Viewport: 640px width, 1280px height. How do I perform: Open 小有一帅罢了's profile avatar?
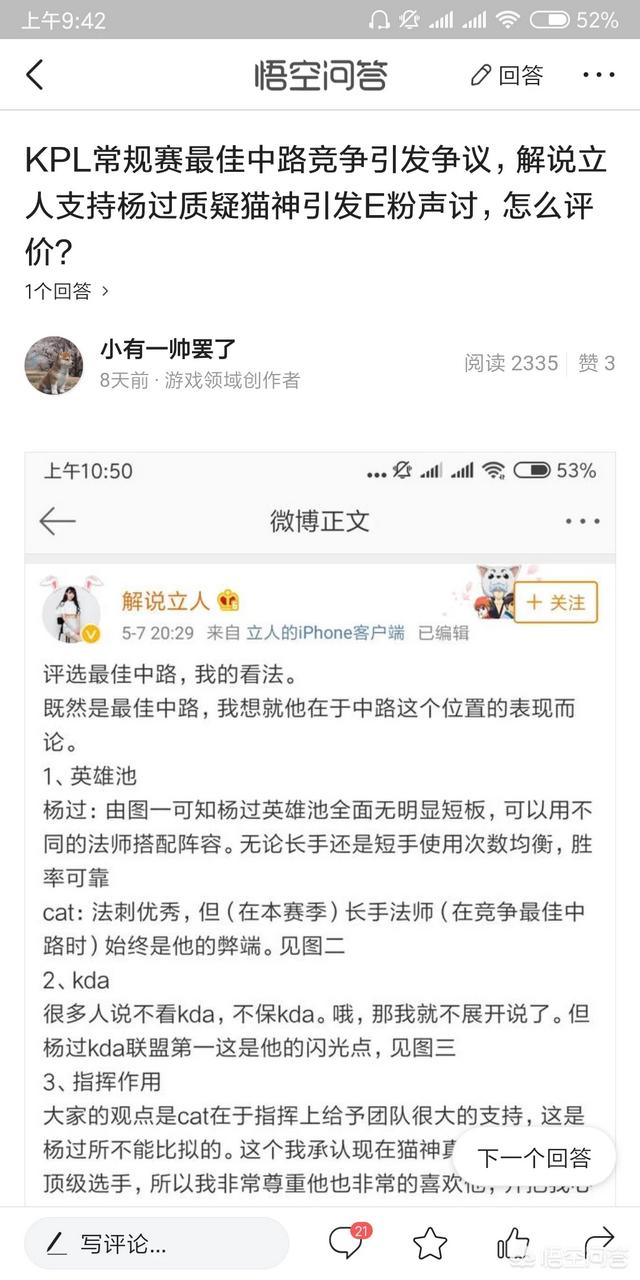[54, 365]
